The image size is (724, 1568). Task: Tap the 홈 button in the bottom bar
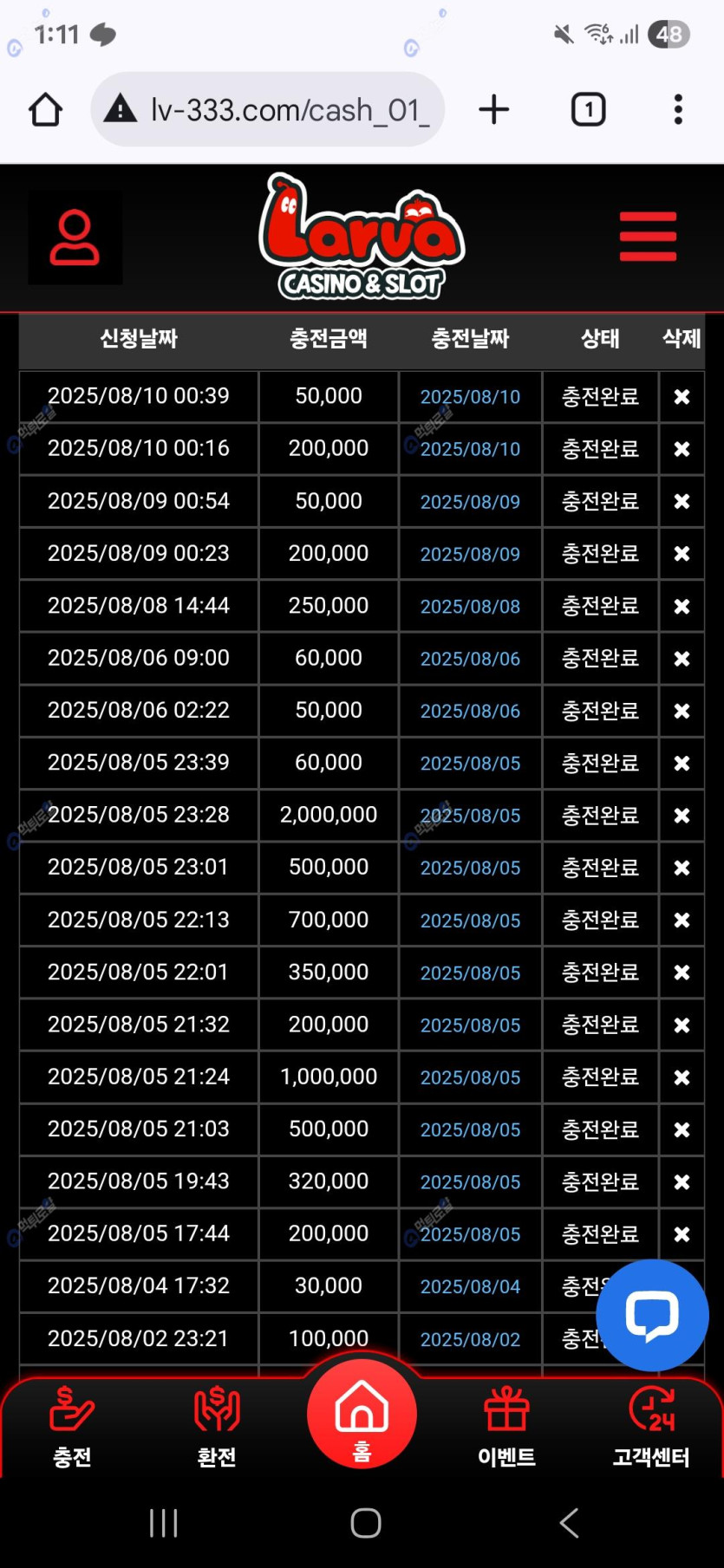point(362,1414)
